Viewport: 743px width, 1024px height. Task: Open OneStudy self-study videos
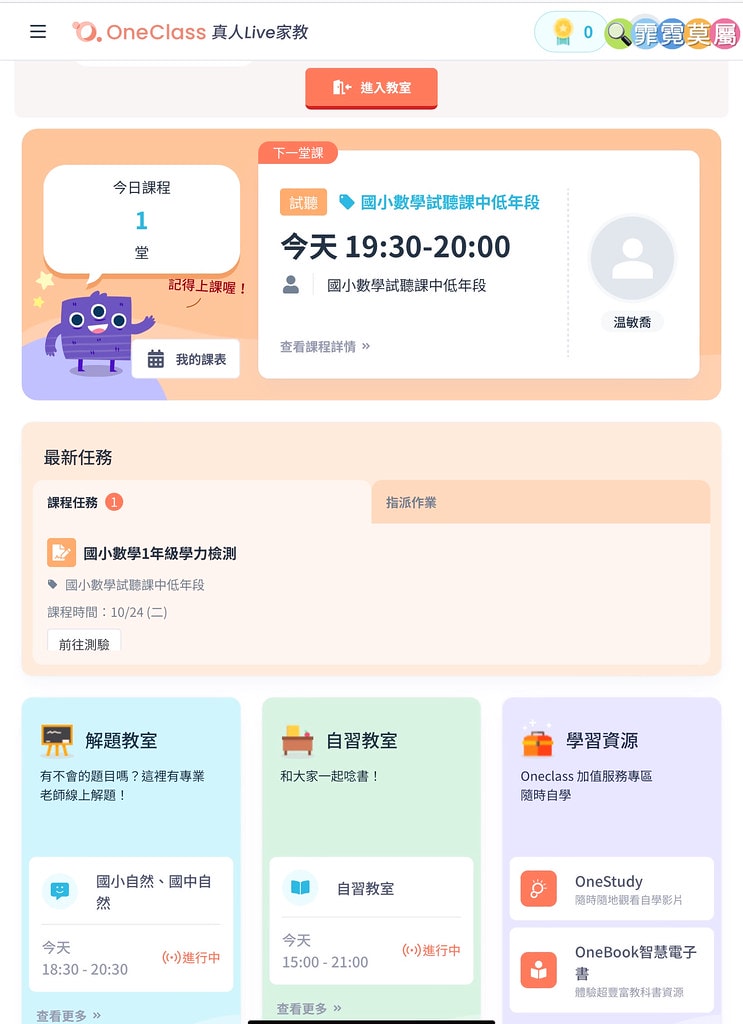tap(611, 888)
